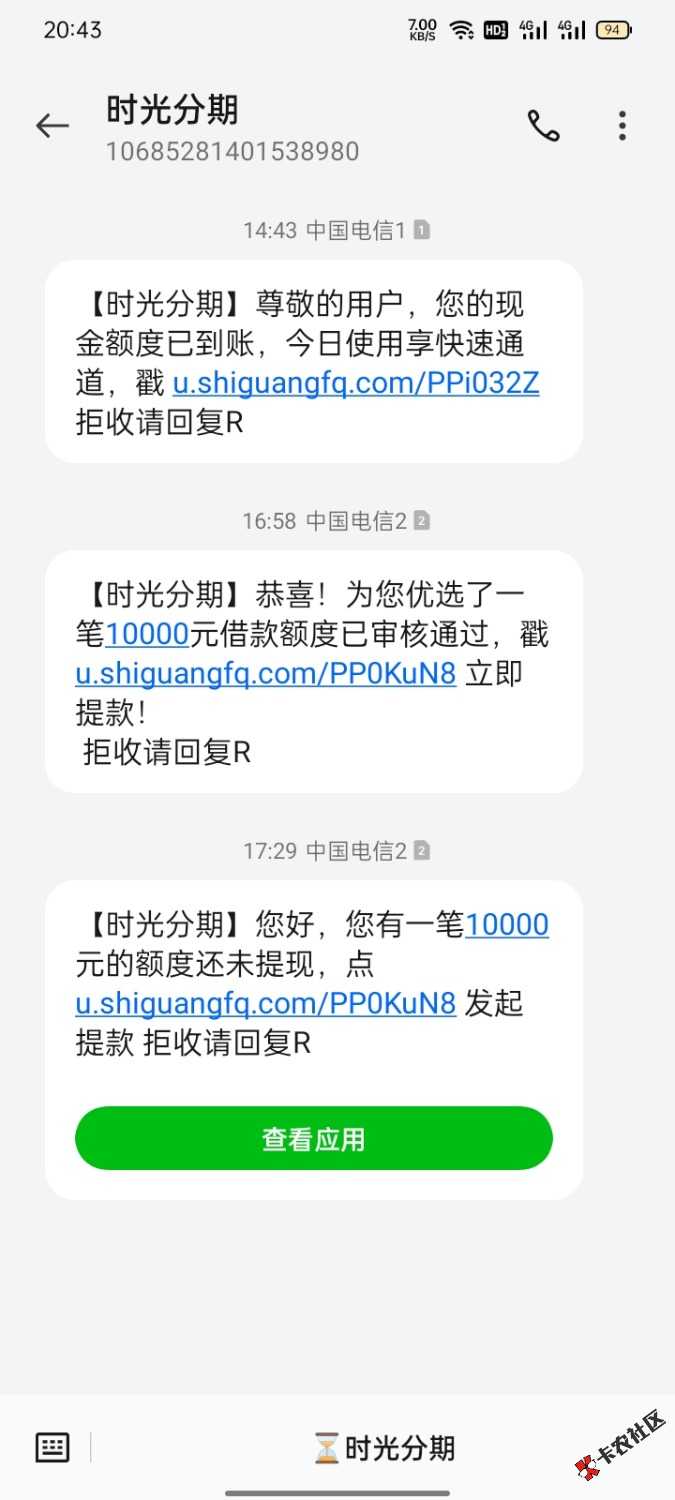This screenshot has width=675, height=1500.
Task: Open link u.shiguangfq.com/PPi032Z
Action: coord(356,383)
